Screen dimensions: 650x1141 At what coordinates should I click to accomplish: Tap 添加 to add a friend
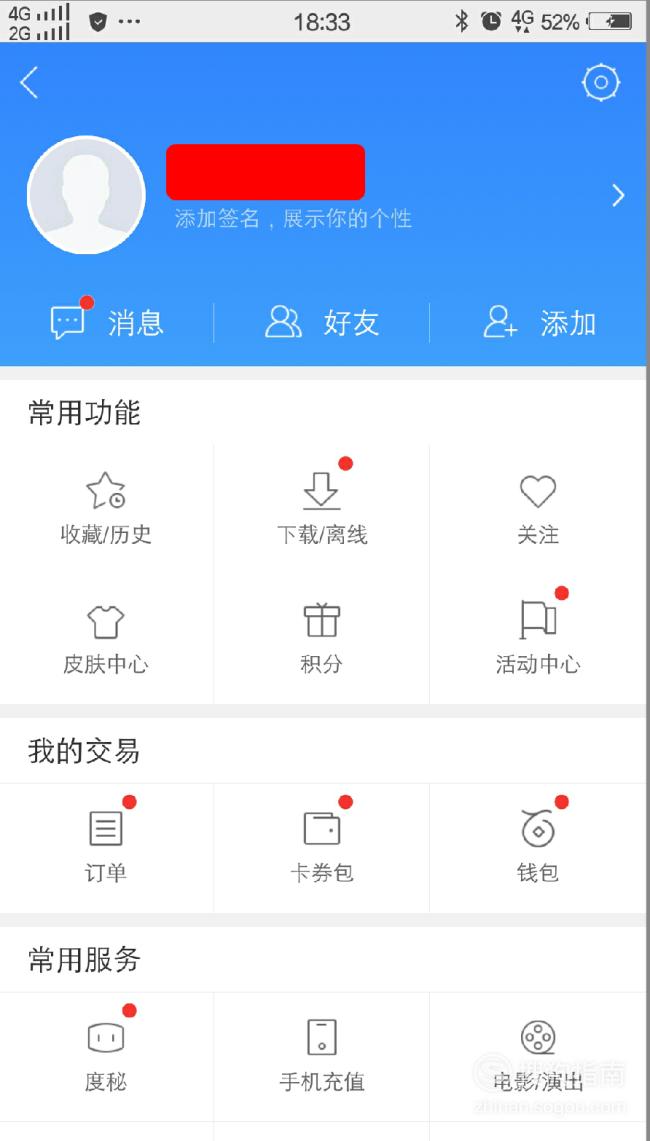point(539,322)
